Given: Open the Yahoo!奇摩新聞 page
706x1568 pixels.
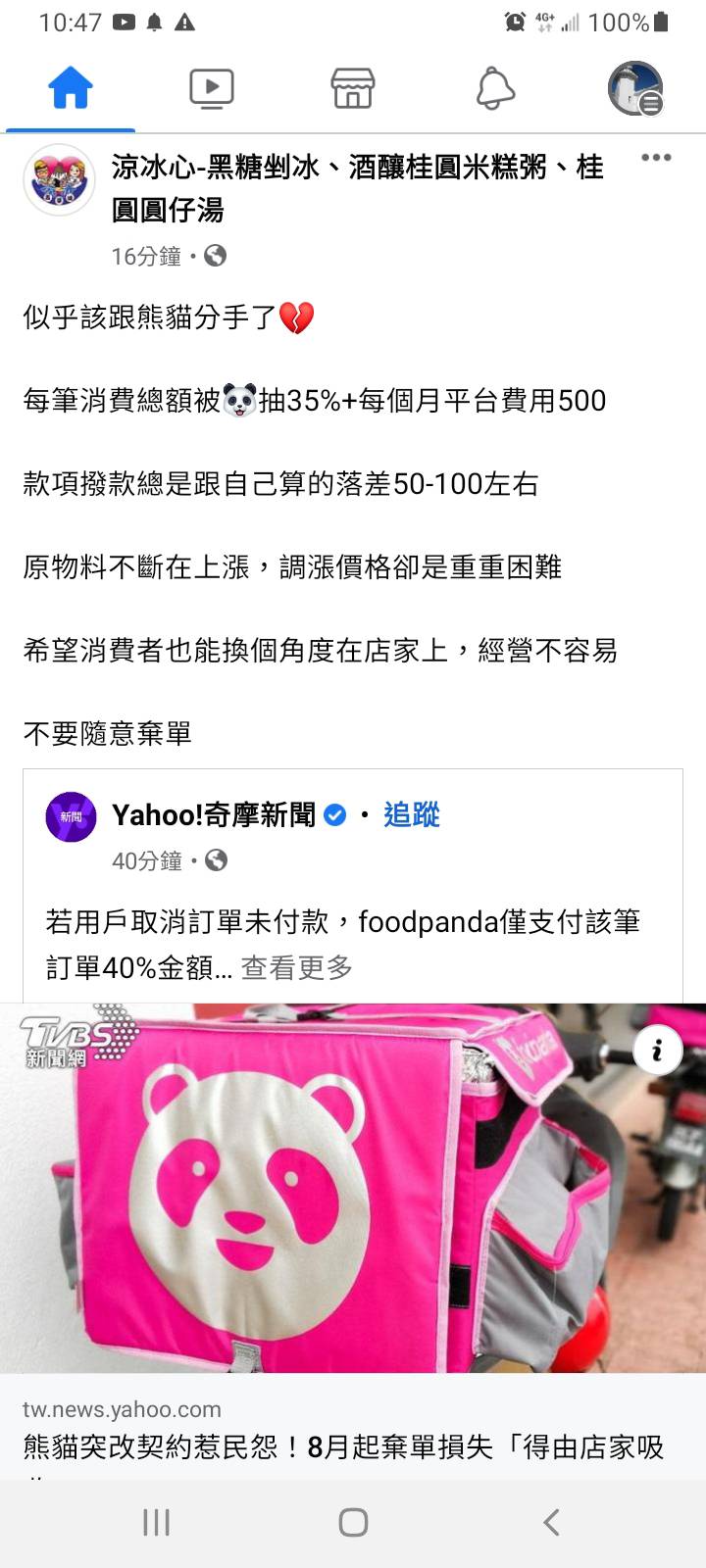Looking at the screenshot, I should (214, 814).
